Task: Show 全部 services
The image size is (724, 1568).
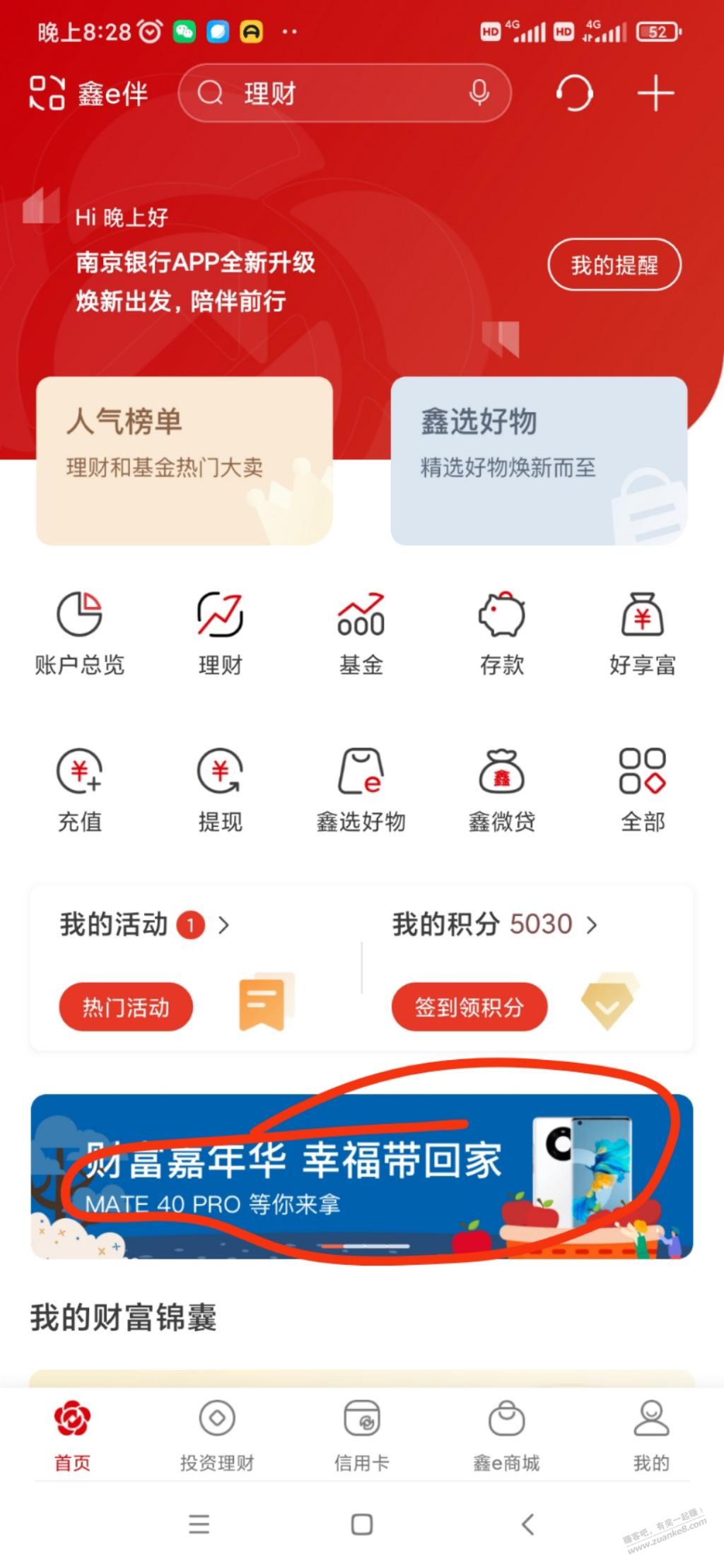Action: (642, 790)
